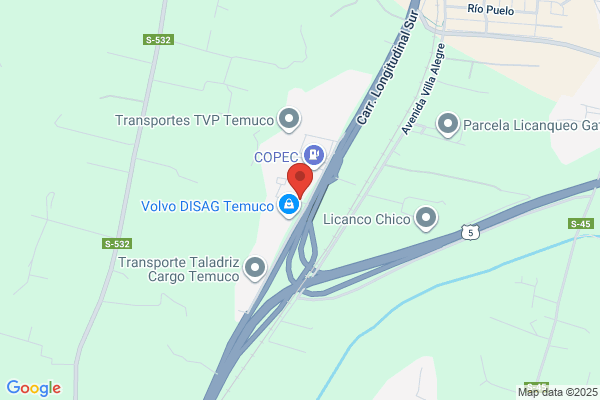Open Transportes TVP Temuco place pin
Screen dimensions: 600x400
point(289,119)
